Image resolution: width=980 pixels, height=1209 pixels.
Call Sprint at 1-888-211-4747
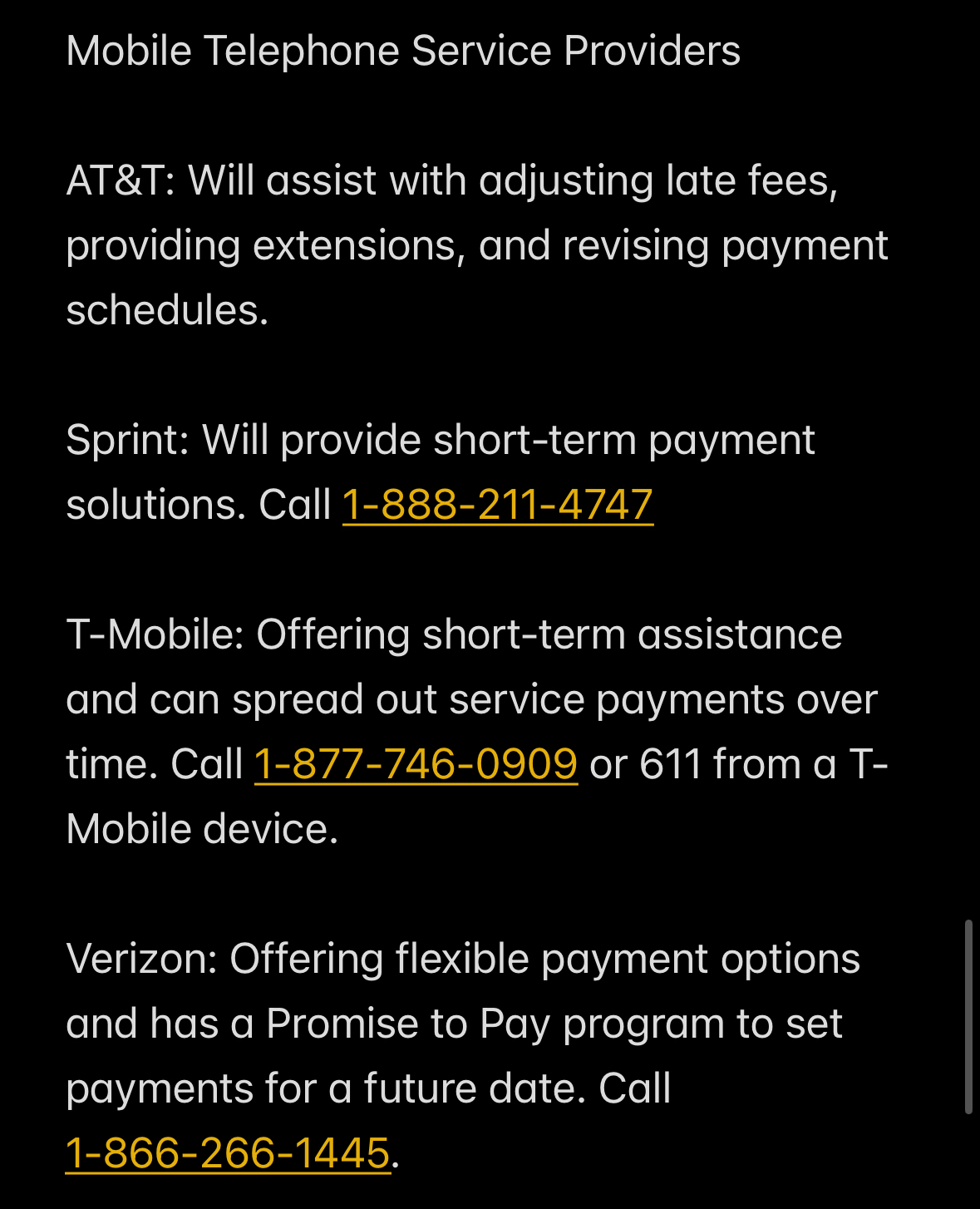point(497,505)
